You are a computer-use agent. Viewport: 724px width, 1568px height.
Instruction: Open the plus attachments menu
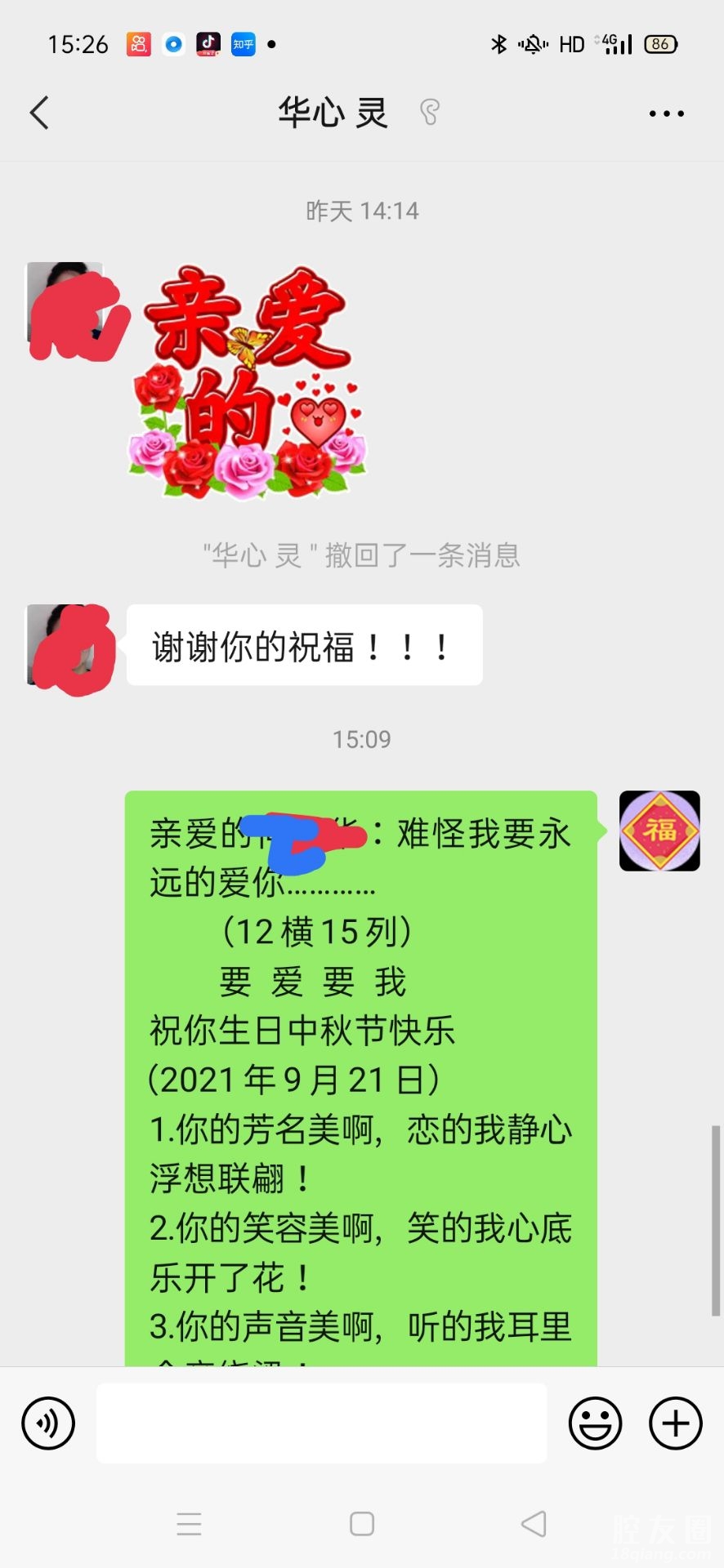(675, 1423)
